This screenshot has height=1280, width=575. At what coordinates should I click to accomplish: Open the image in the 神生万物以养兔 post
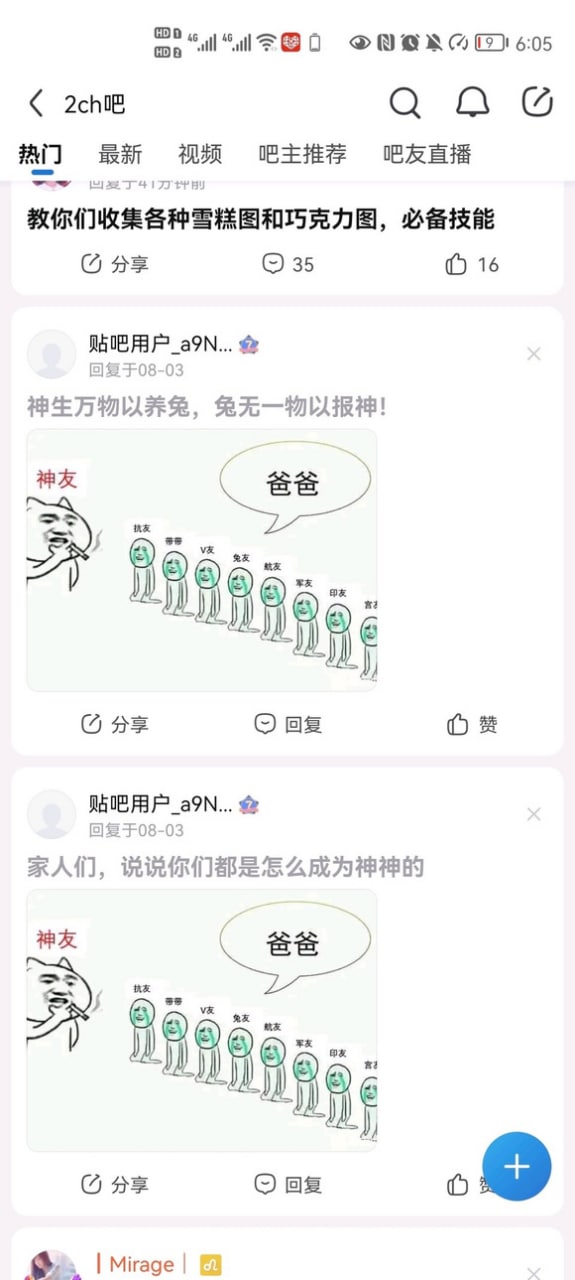202,560
